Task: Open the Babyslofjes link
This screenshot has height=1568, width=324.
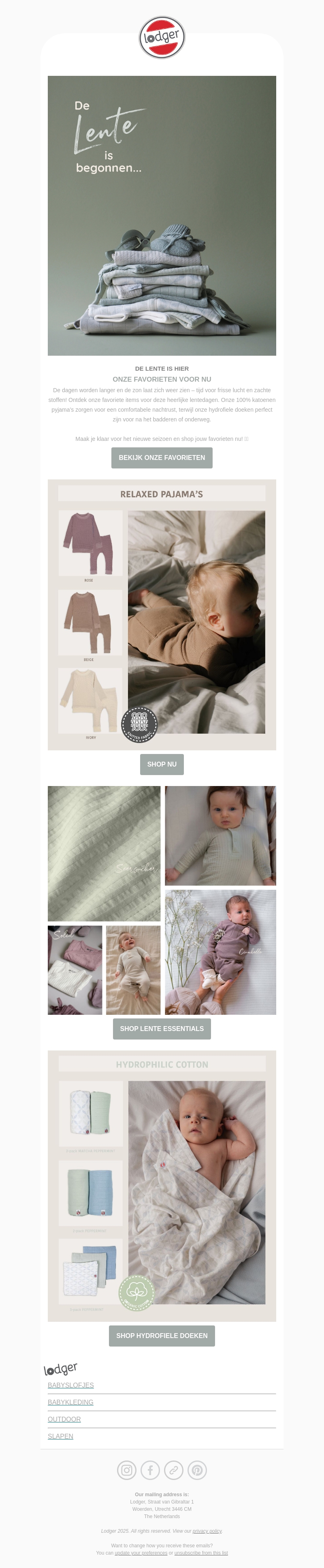Action: click(70, 1385)
